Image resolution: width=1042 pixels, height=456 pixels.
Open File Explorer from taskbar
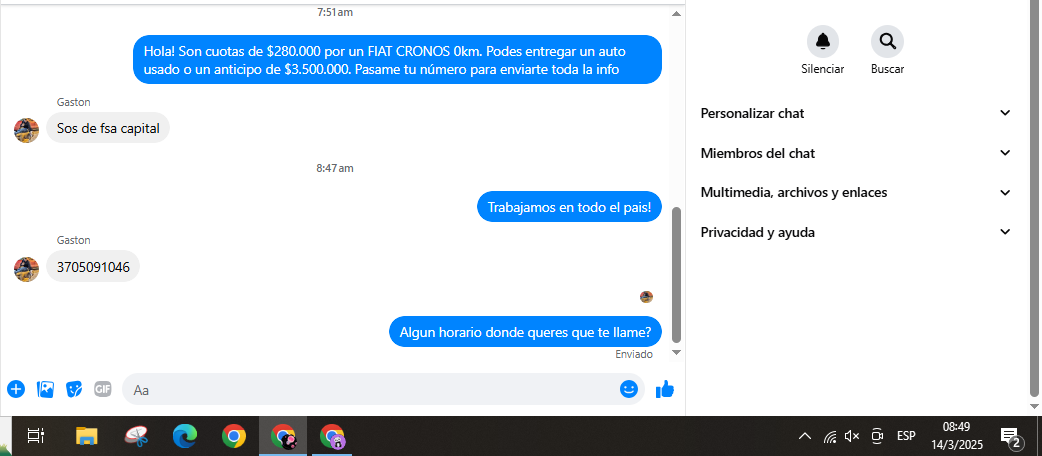click(87, 436)
